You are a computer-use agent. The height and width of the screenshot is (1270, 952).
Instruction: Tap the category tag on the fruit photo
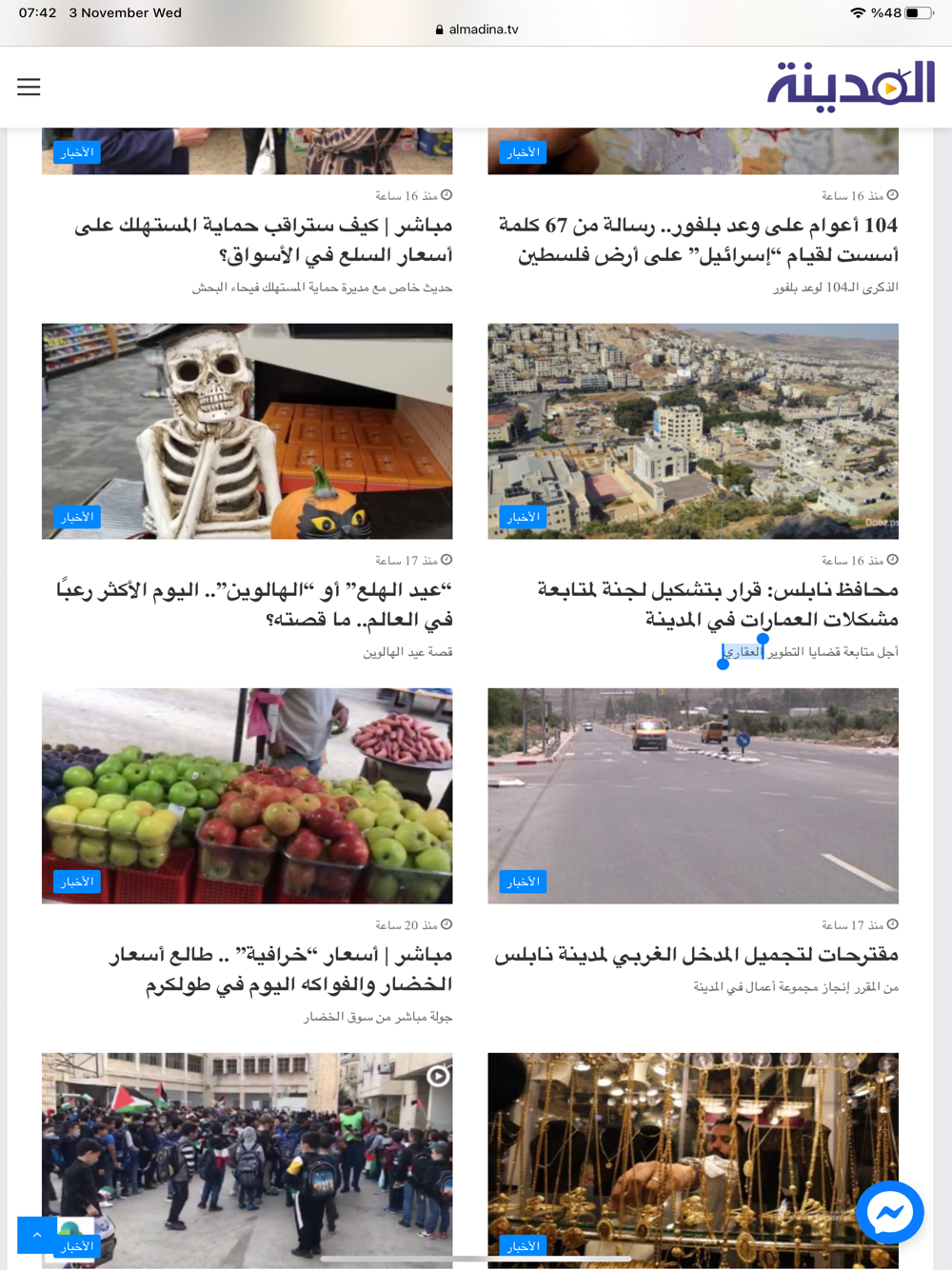(x=77, y=882)
